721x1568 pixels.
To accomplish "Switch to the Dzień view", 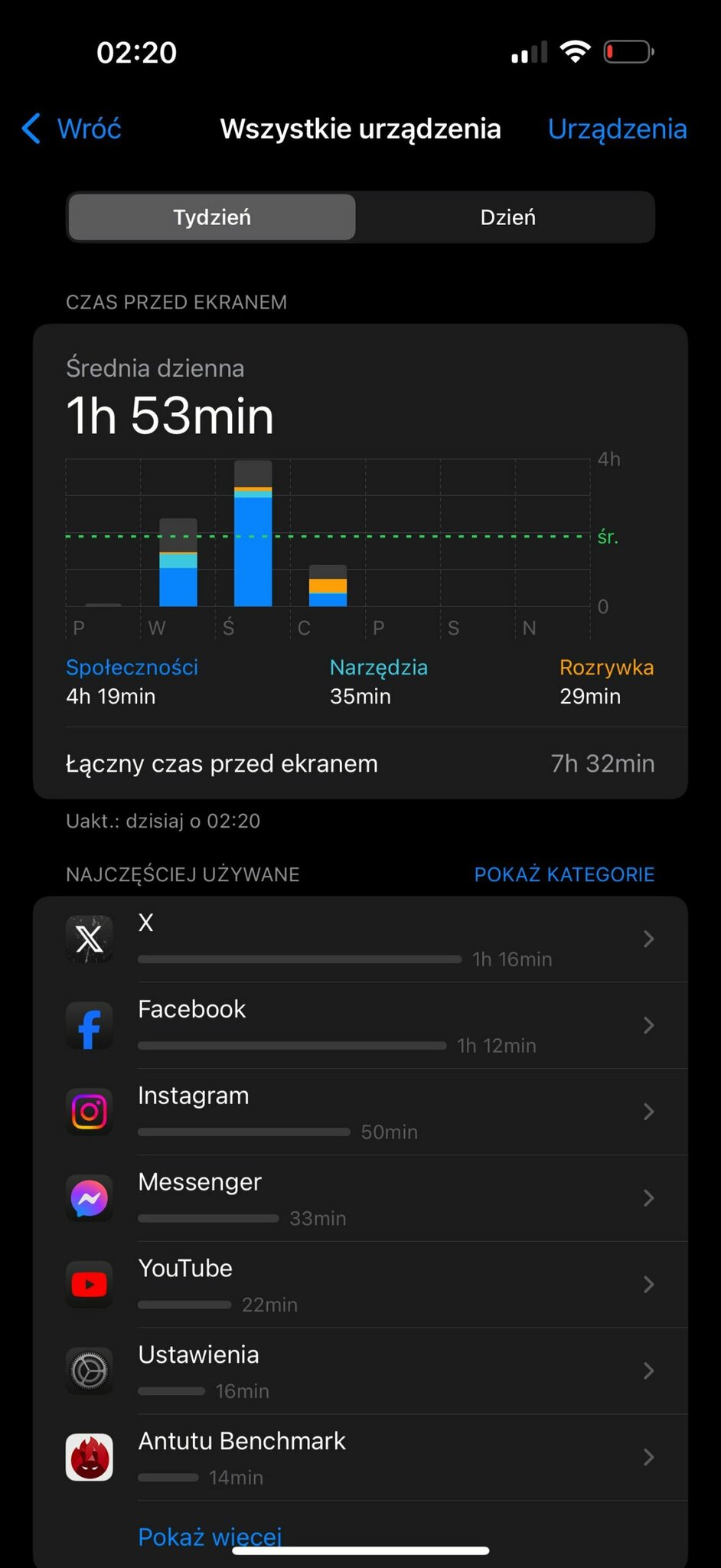I will pos(507,217).
